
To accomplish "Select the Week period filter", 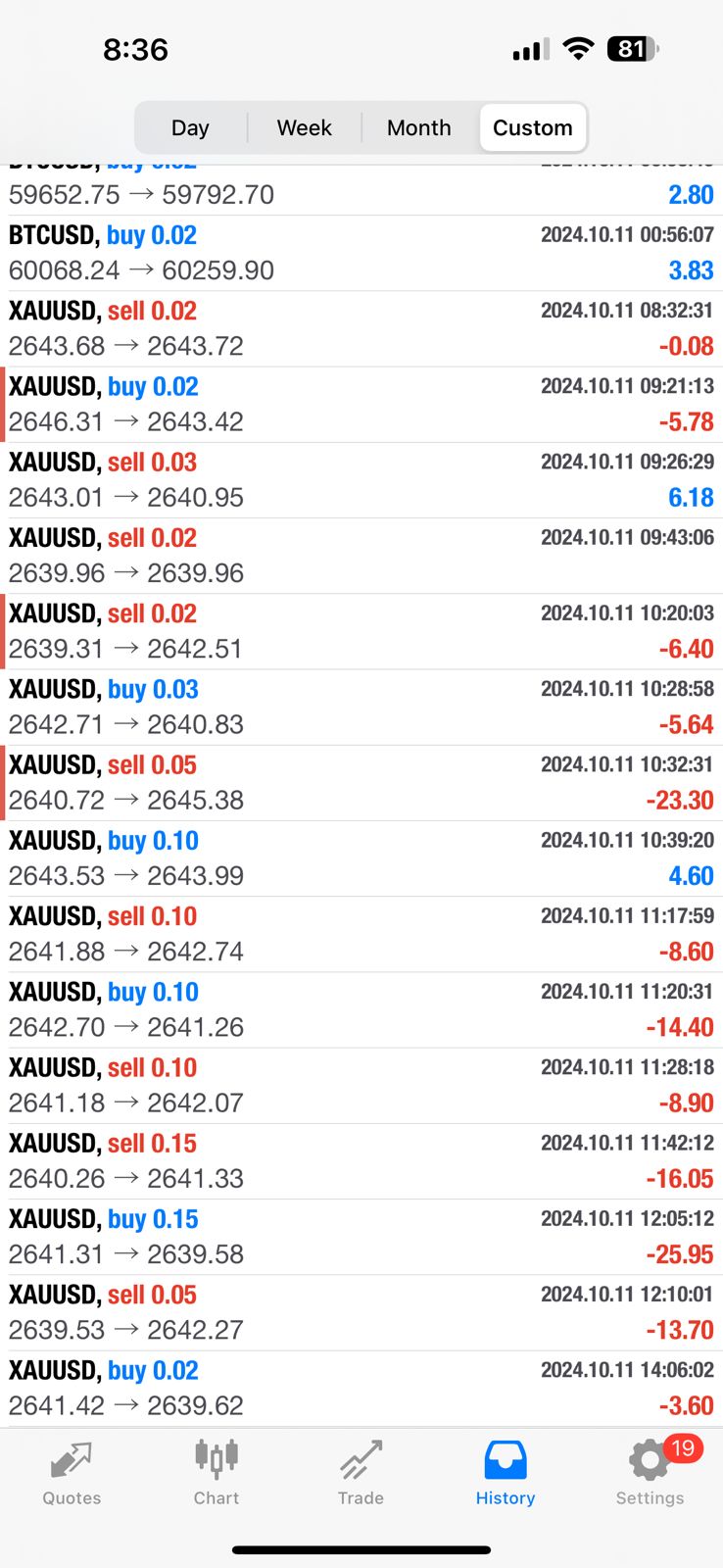I will [x=304, y=127].
